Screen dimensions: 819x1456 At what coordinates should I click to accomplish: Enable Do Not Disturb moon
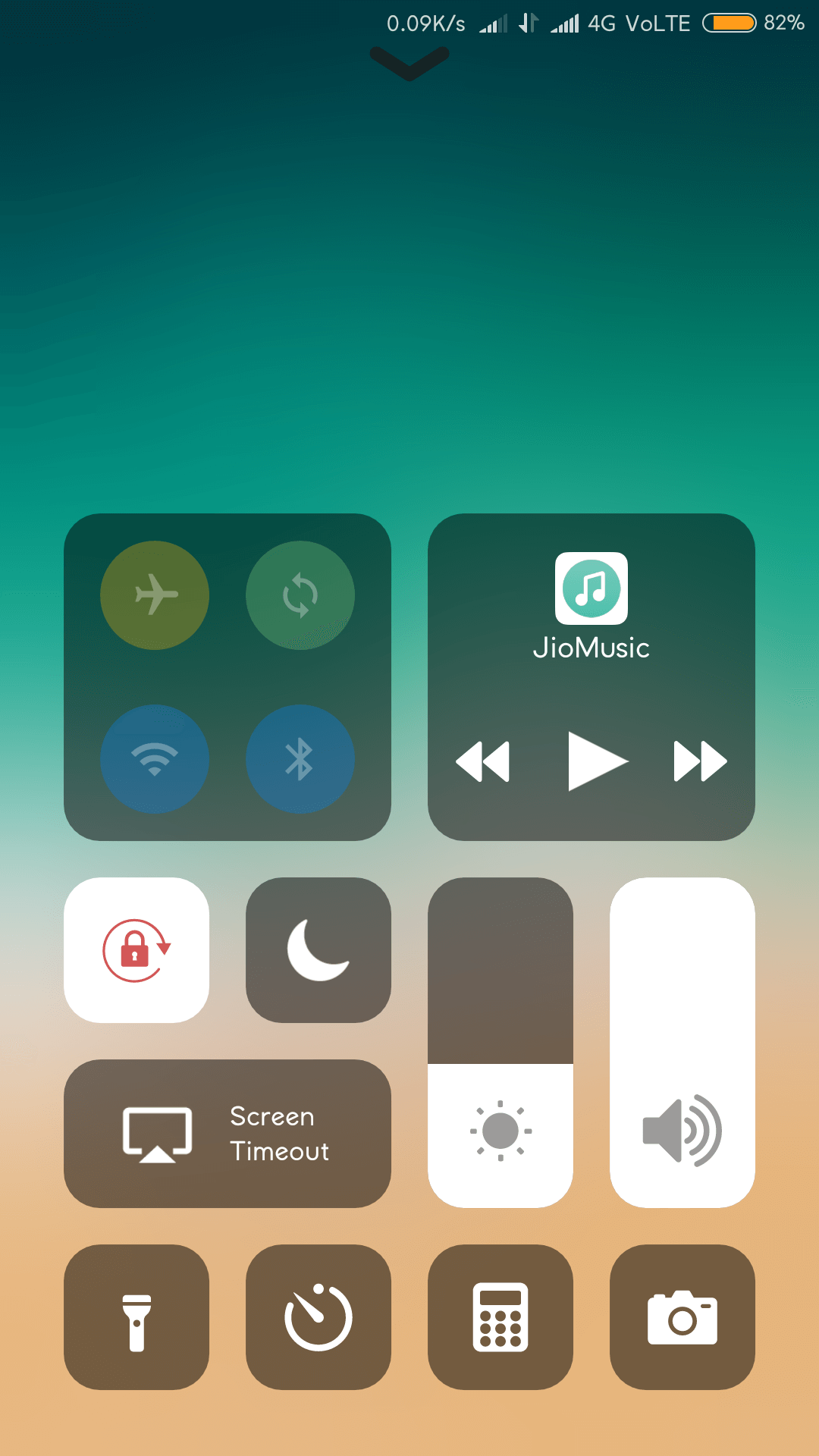[x=318, y=950]
